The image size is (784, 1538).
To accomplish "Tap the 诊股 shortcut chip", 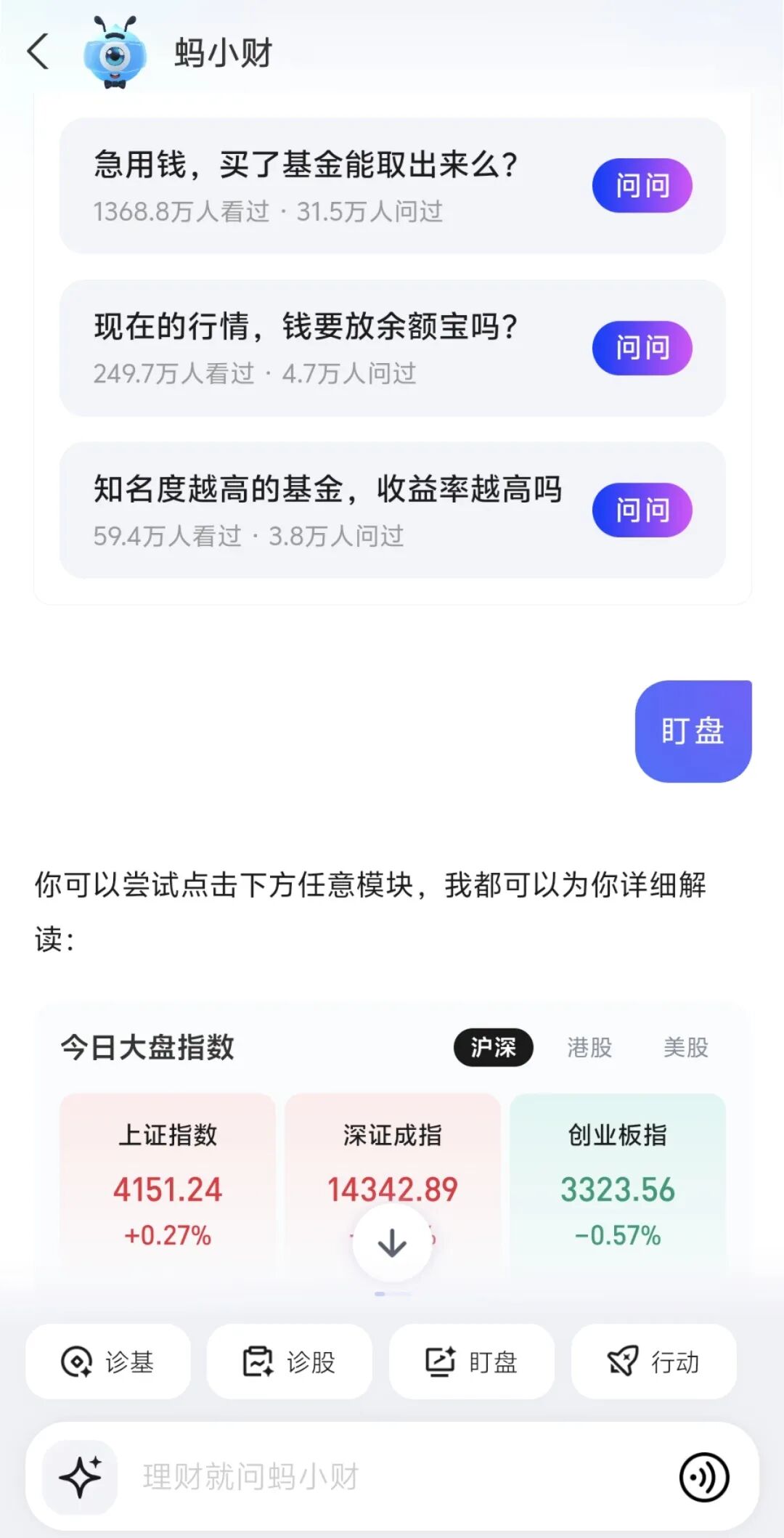I will pyautogui.click(x=290, y=1362).
